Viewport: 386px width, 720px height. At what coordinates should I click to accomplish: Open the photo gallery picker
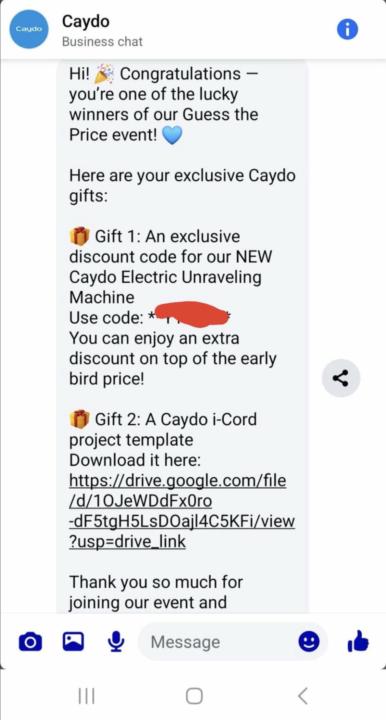coord(73,641)
